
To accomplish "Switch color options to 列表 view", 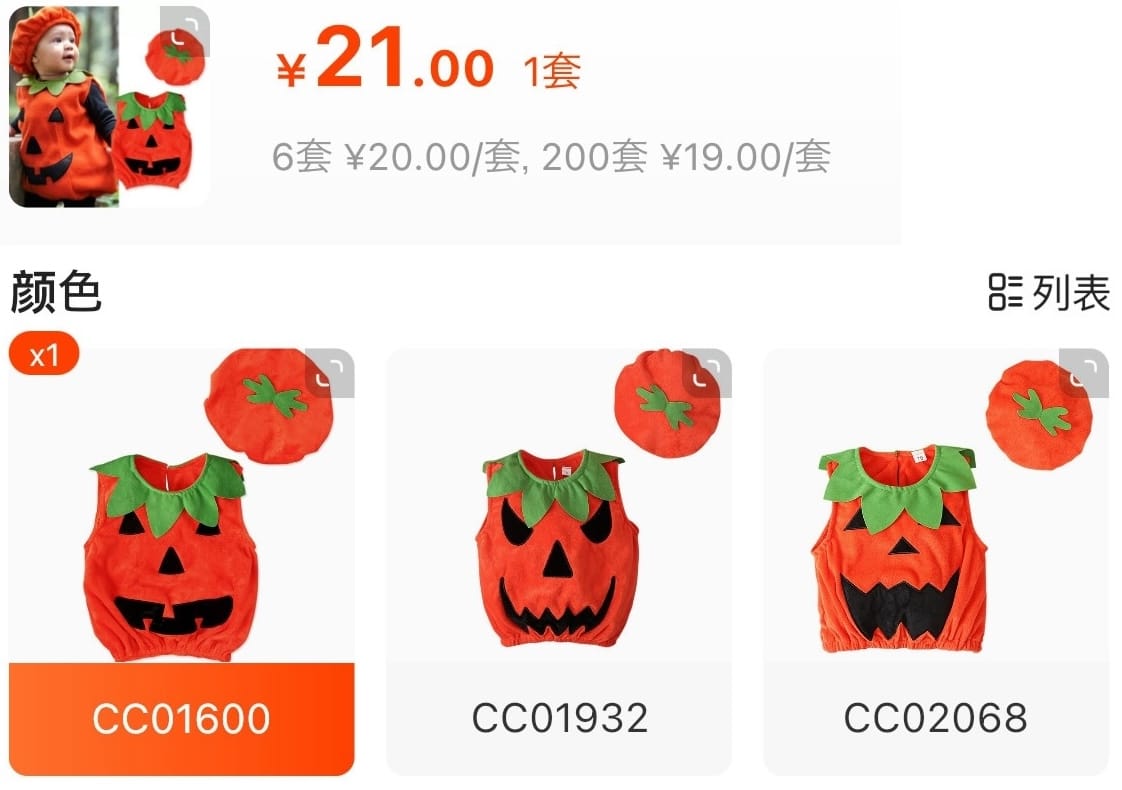I will pyautogui.click(x=1049, y=293).
